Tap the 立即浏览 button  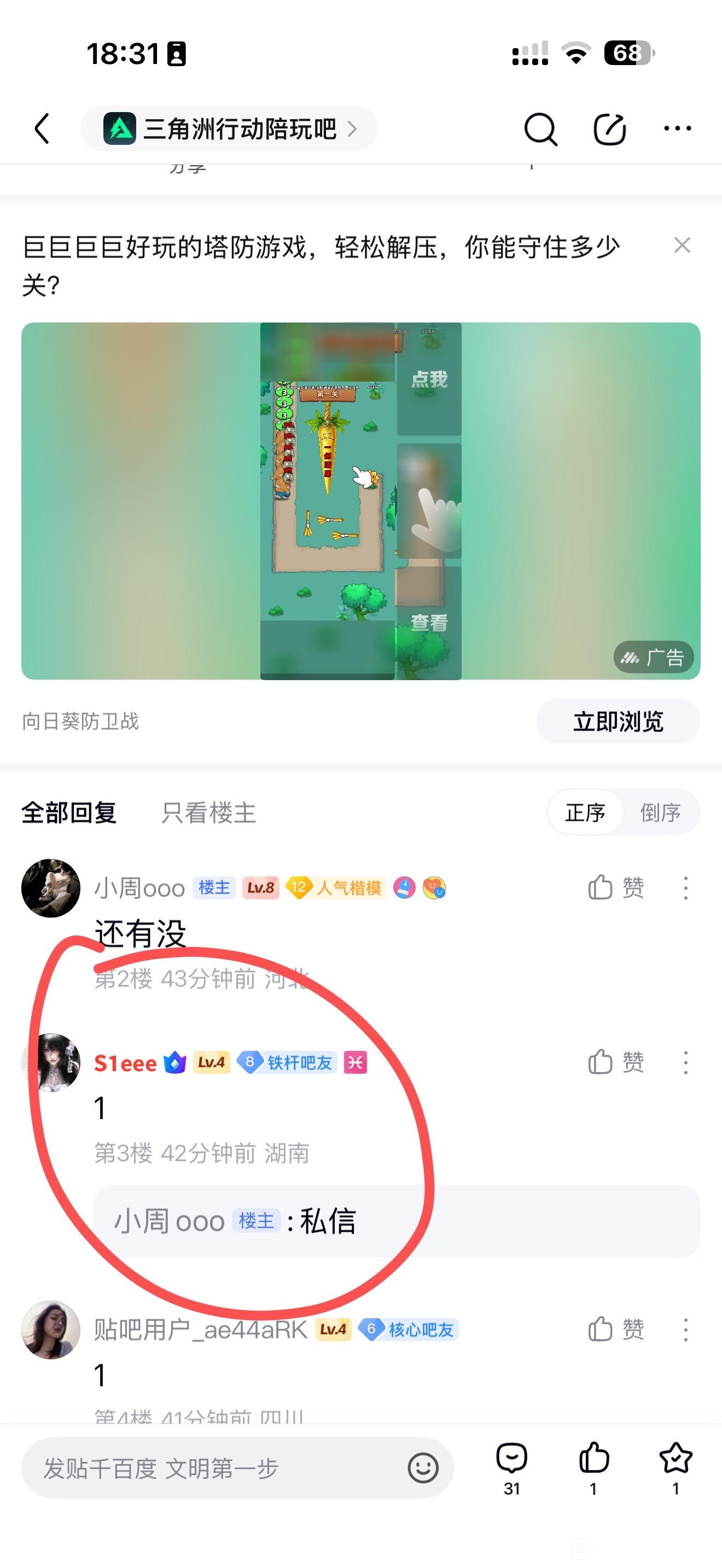point(618,721)
